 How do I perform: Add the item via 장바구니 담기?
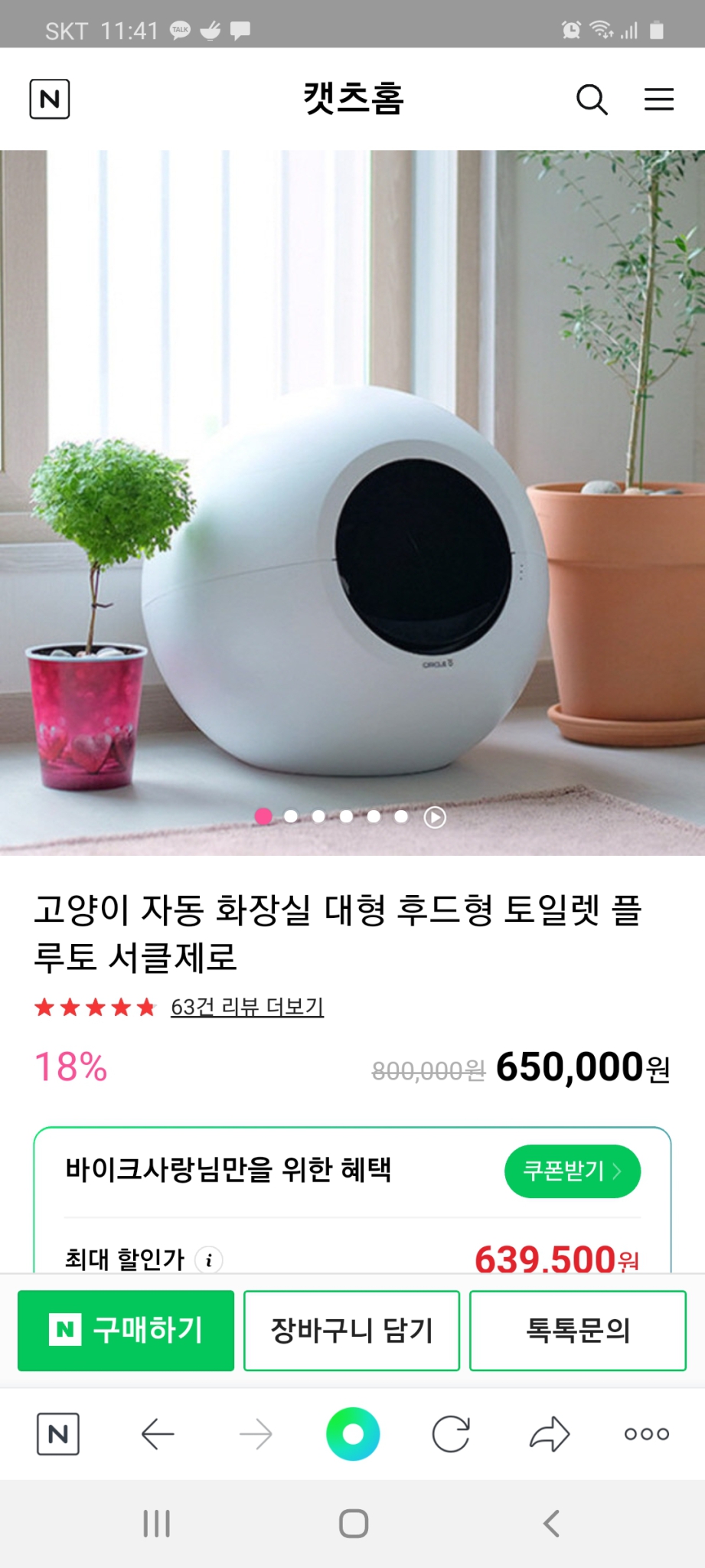tap(351, 1330)
